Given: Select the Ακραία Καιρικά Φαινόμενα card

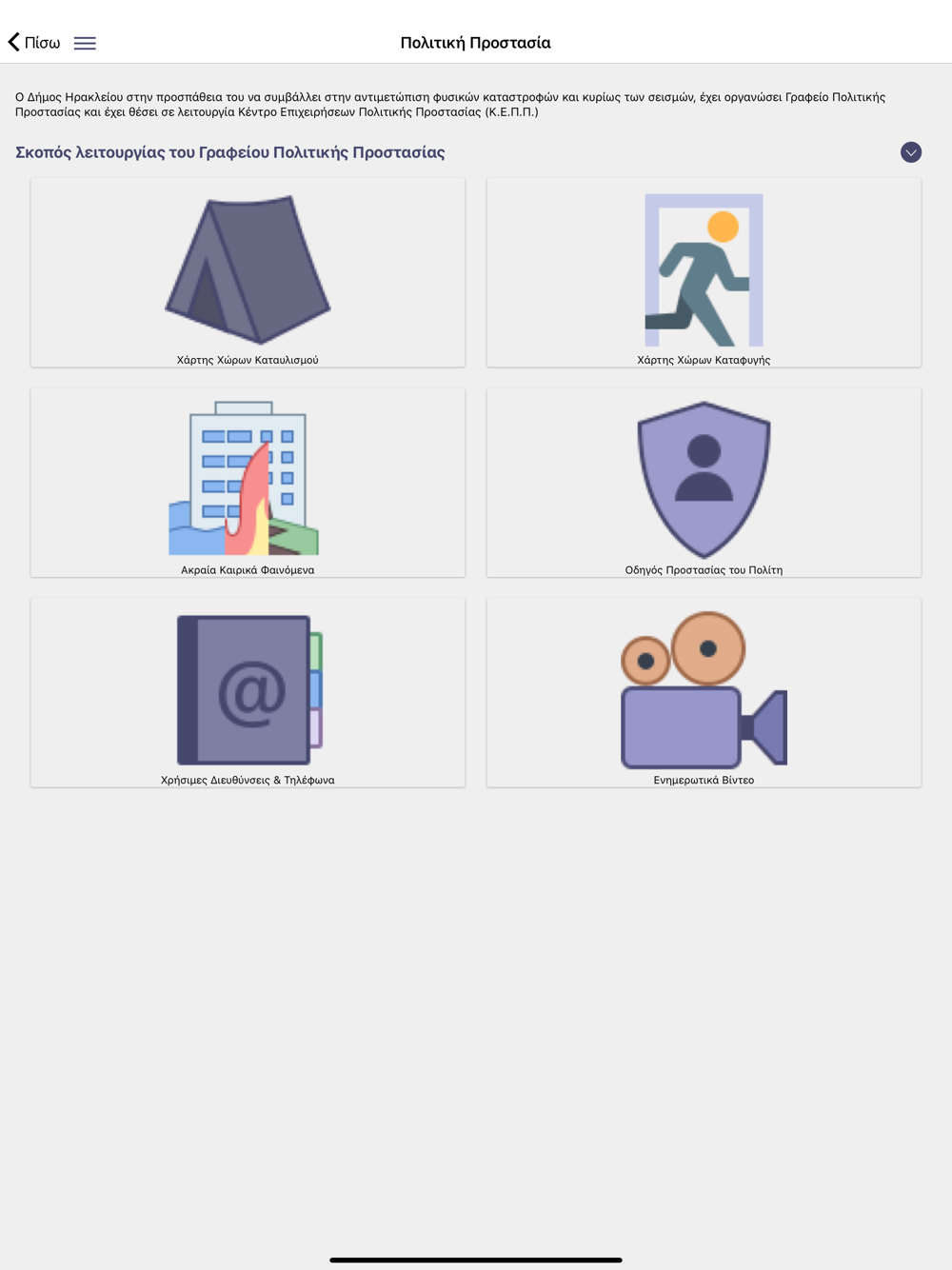Looking at the screenshot, I should tap(248, 483).
